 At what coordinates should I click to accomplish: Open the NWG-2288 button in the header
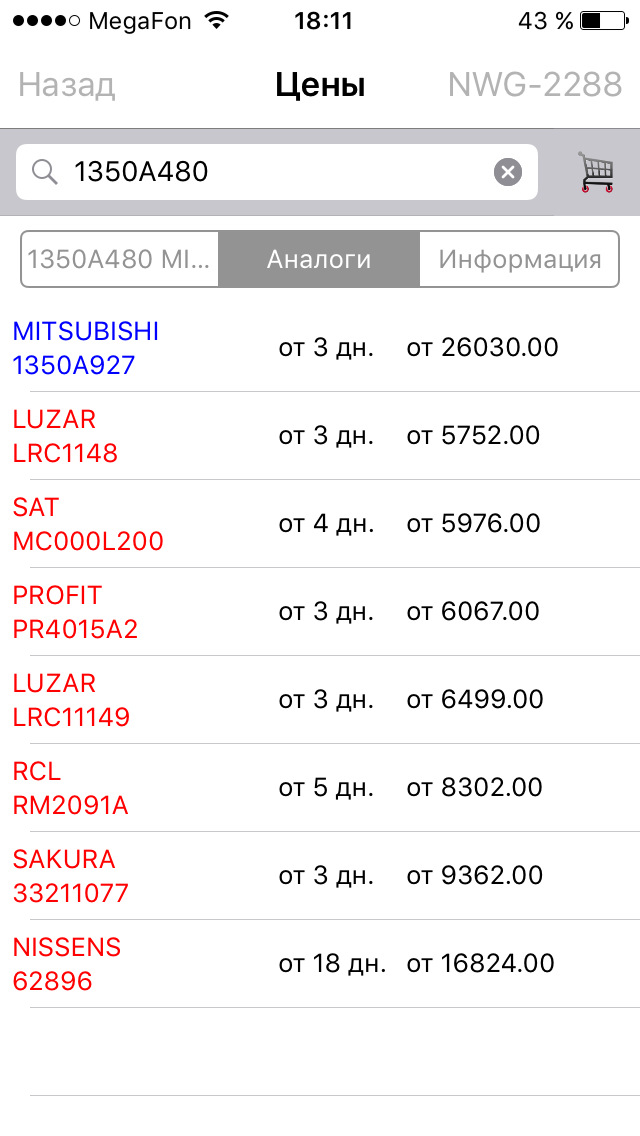(535, 86)
